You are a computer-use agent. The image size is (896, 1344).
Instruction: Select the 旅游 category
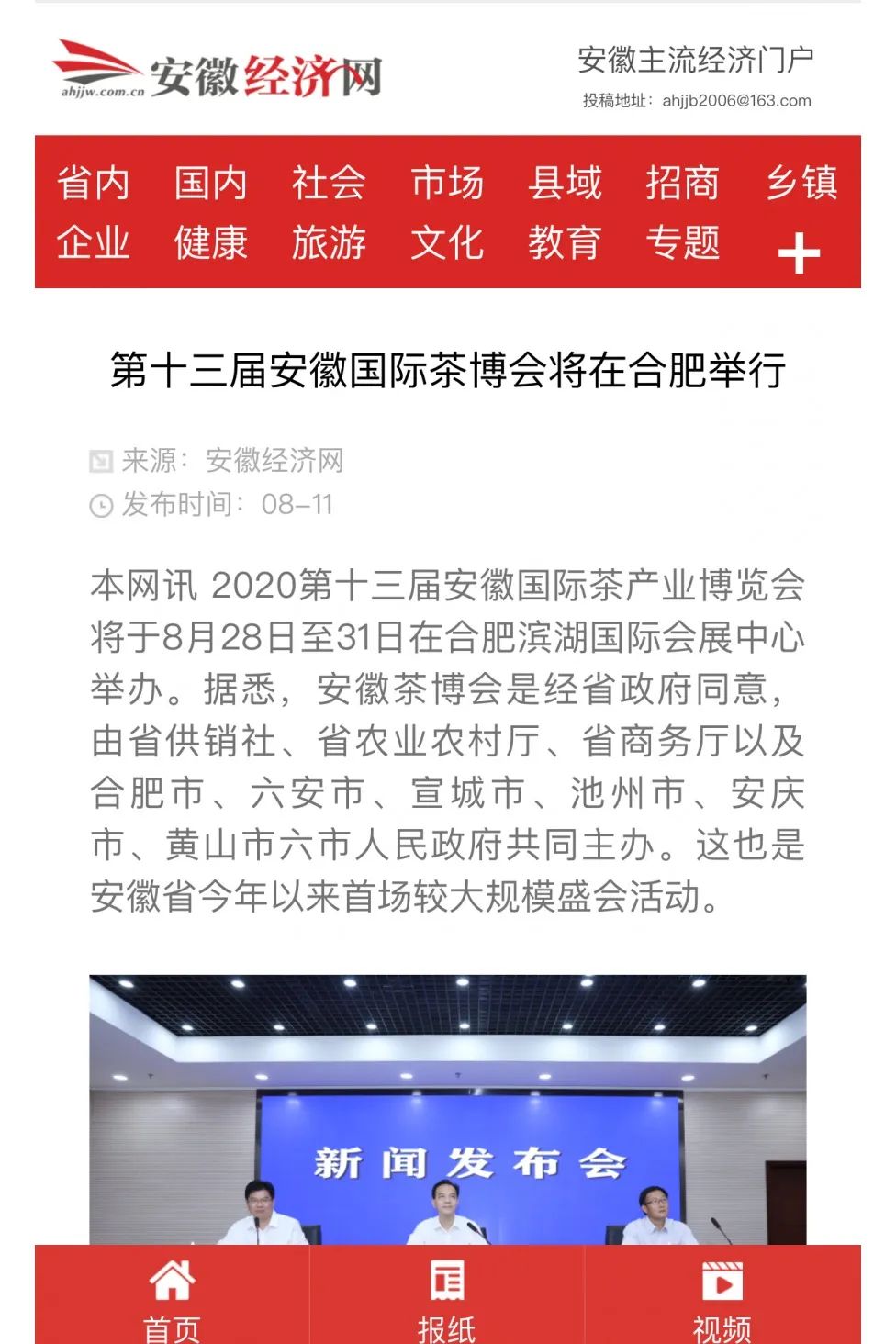click(329, 243)
